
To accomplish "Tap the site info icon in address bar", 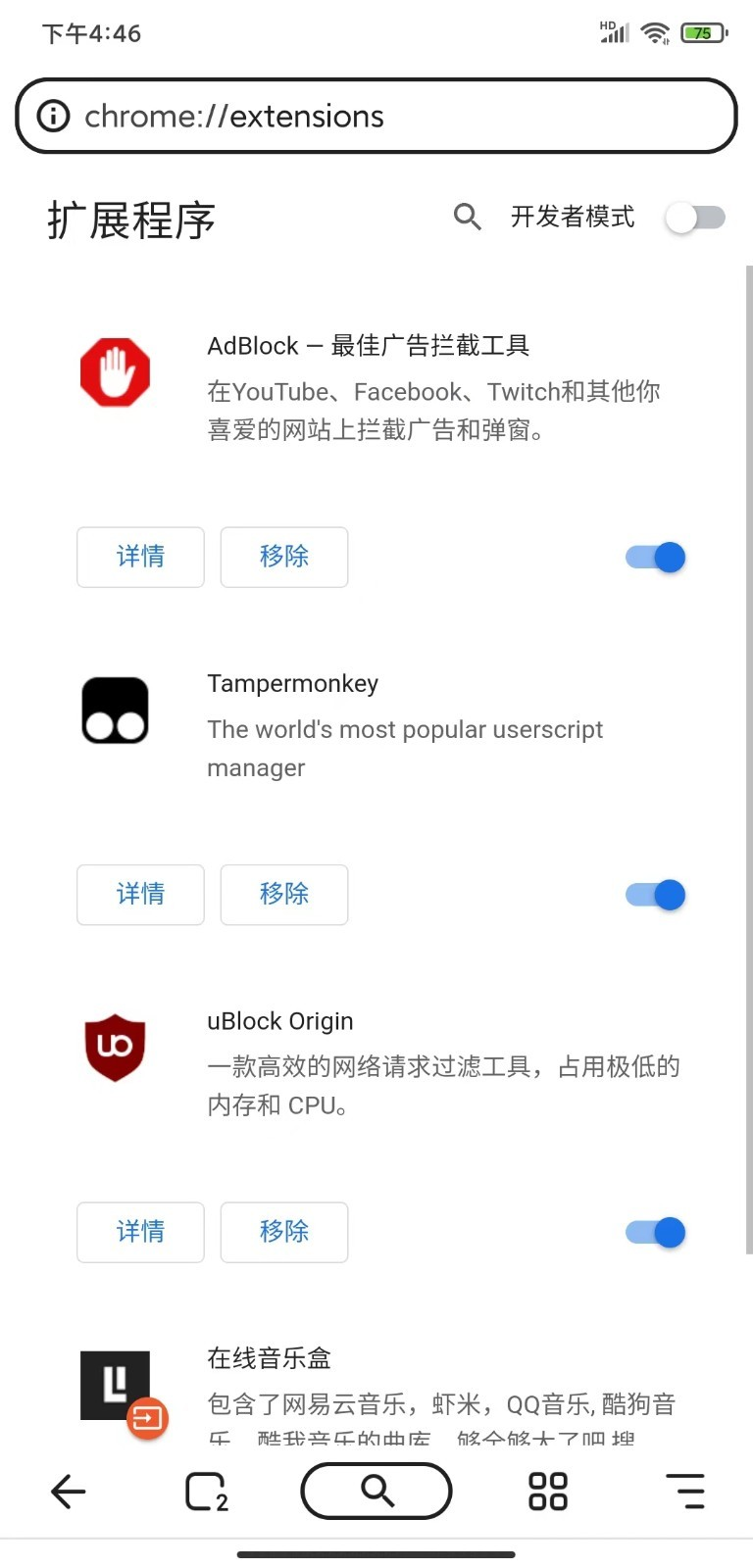I will pos(53,117).
